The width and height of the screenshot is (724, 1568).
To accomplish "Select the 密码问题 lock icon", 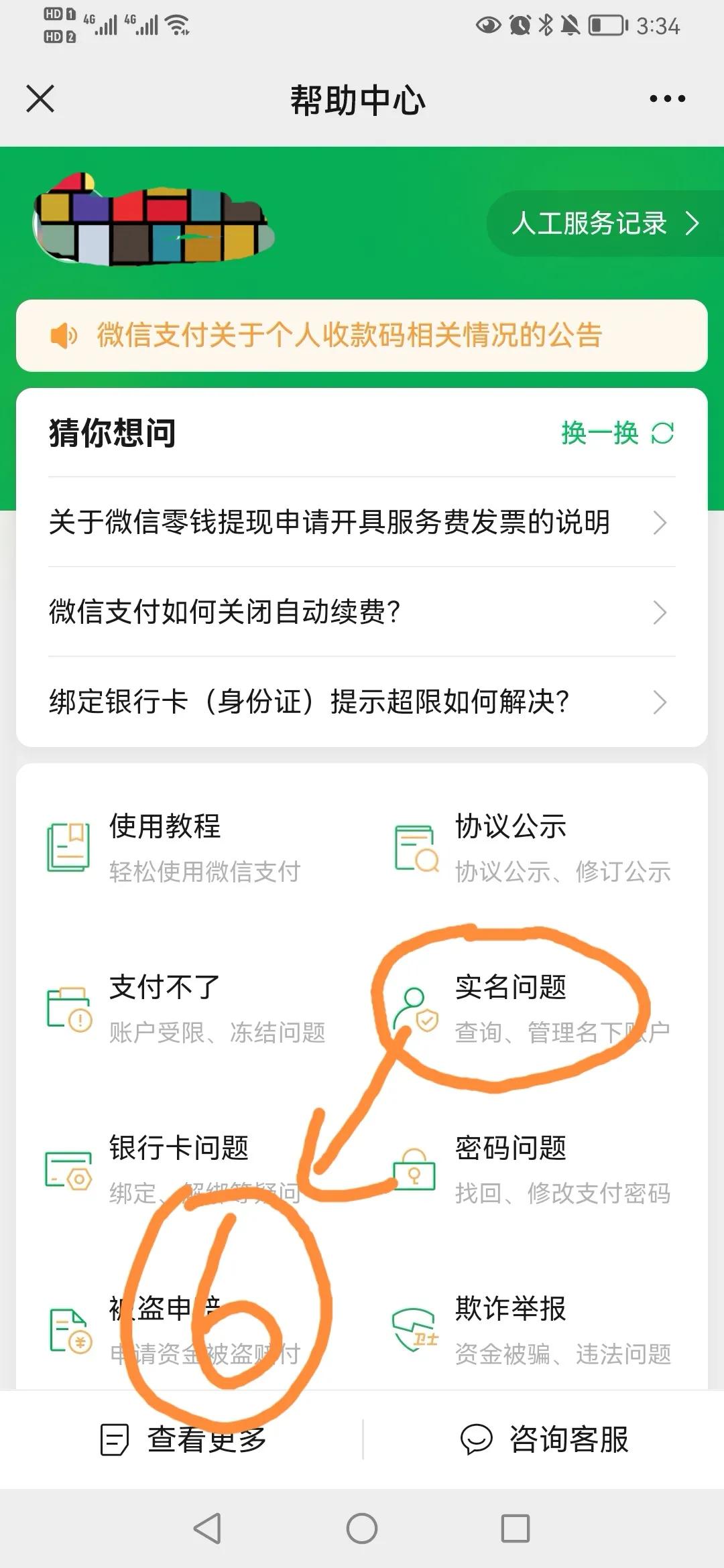I will pyautogui.click(x=414, y=1169).
